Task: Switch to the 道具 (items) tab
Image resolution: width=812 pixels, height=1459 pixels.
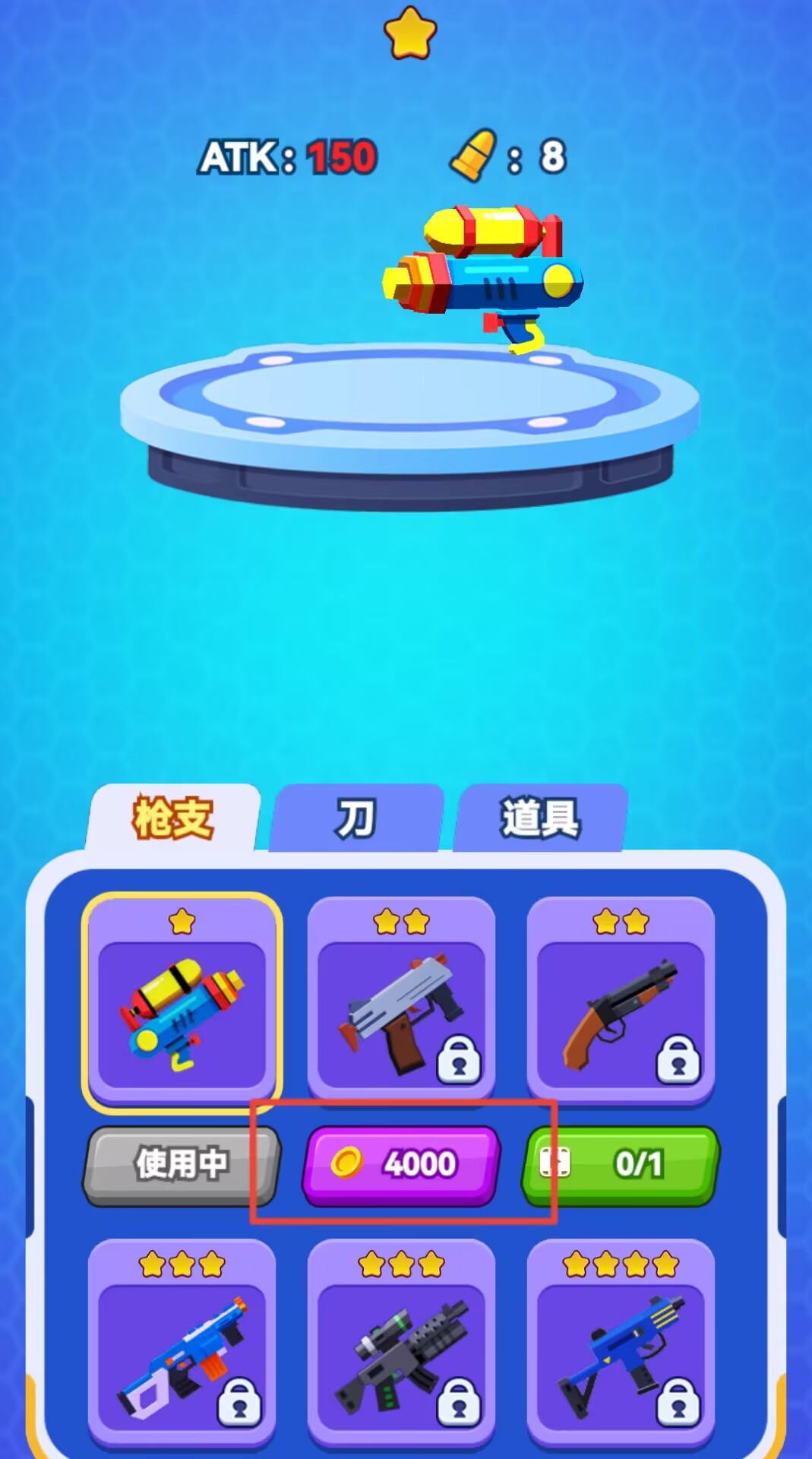Action: tap(540, 819)
